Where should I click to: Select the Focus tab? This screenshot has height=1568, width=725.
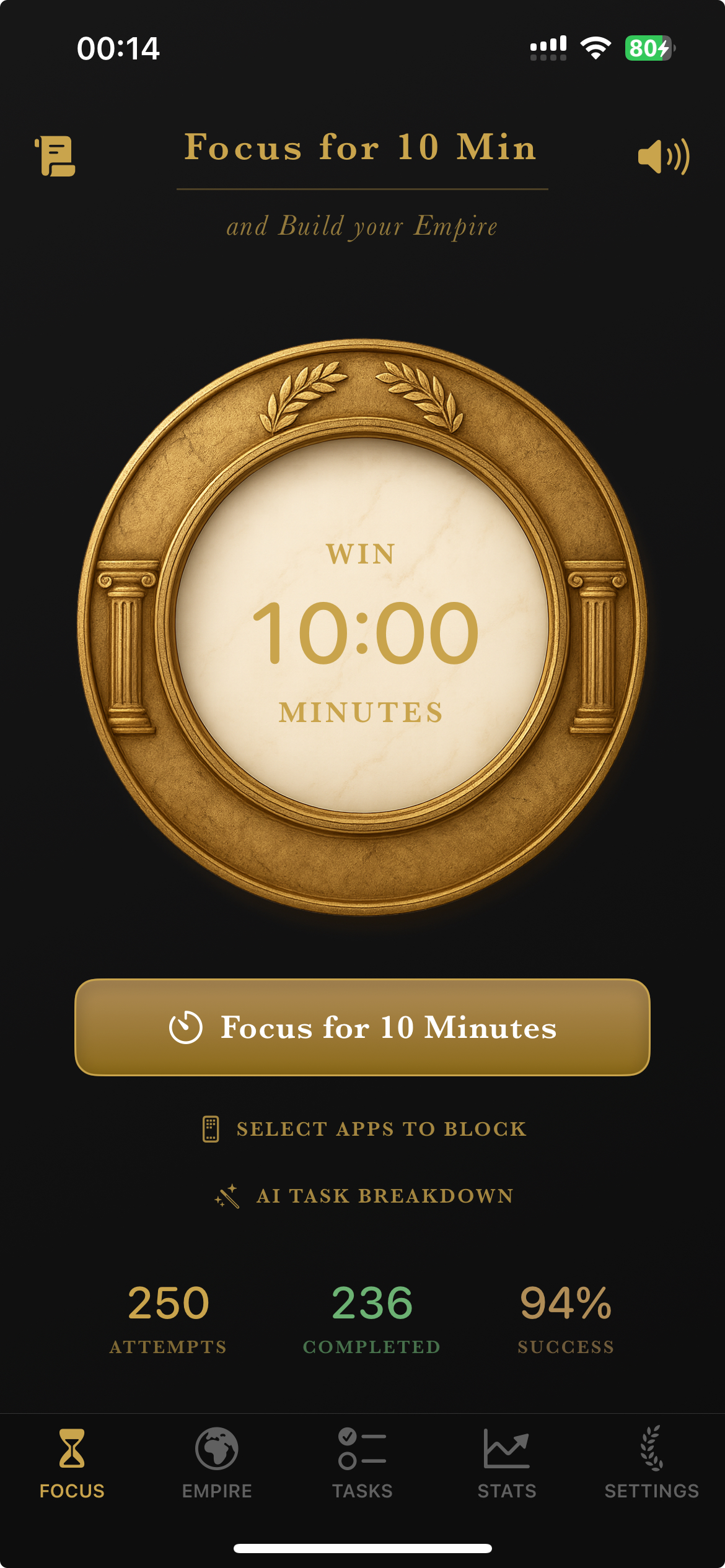[x=72, y=1463]
